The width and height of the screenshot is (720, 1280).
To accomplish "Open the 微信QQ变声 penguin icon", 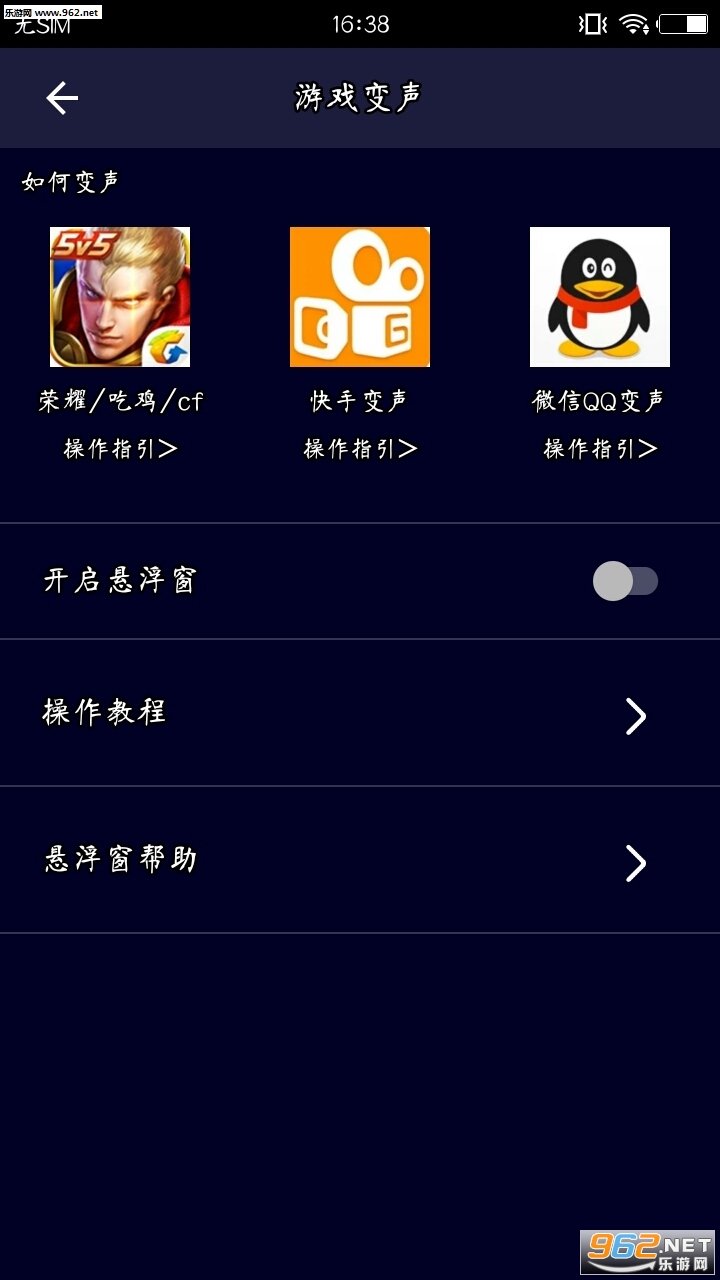I will point(600,297).
